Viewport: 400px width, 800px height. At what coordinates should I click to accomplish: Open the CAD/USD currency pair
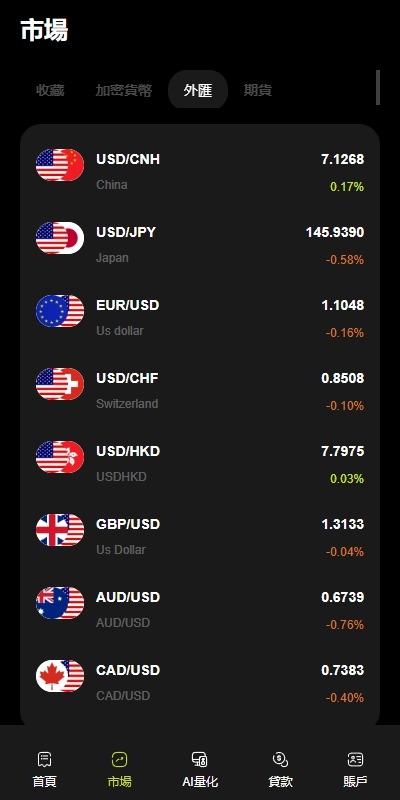click(x=200, y=683)
